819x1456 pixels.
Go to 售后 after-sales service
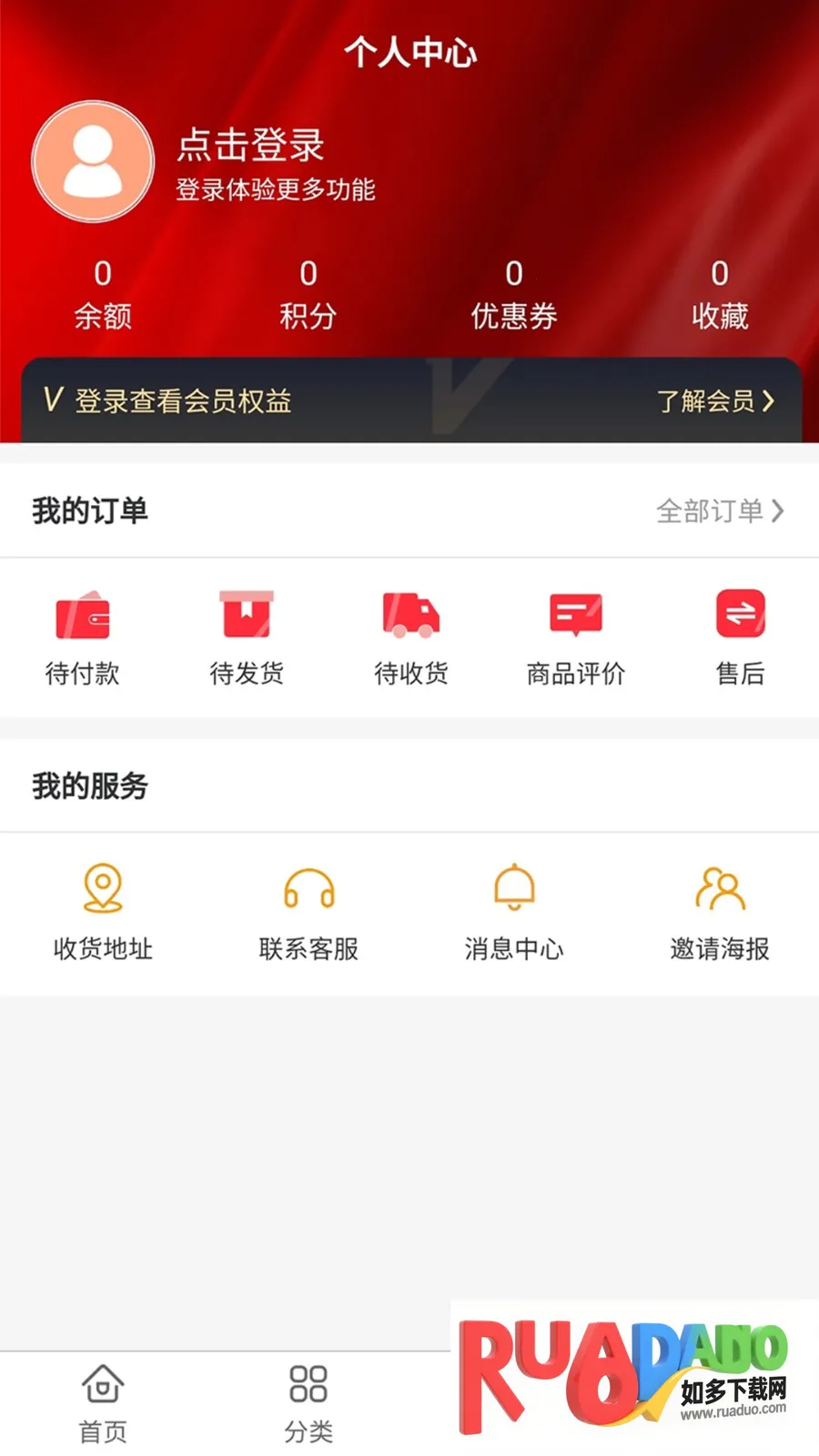pyautogui.click(x=740, y=637)
